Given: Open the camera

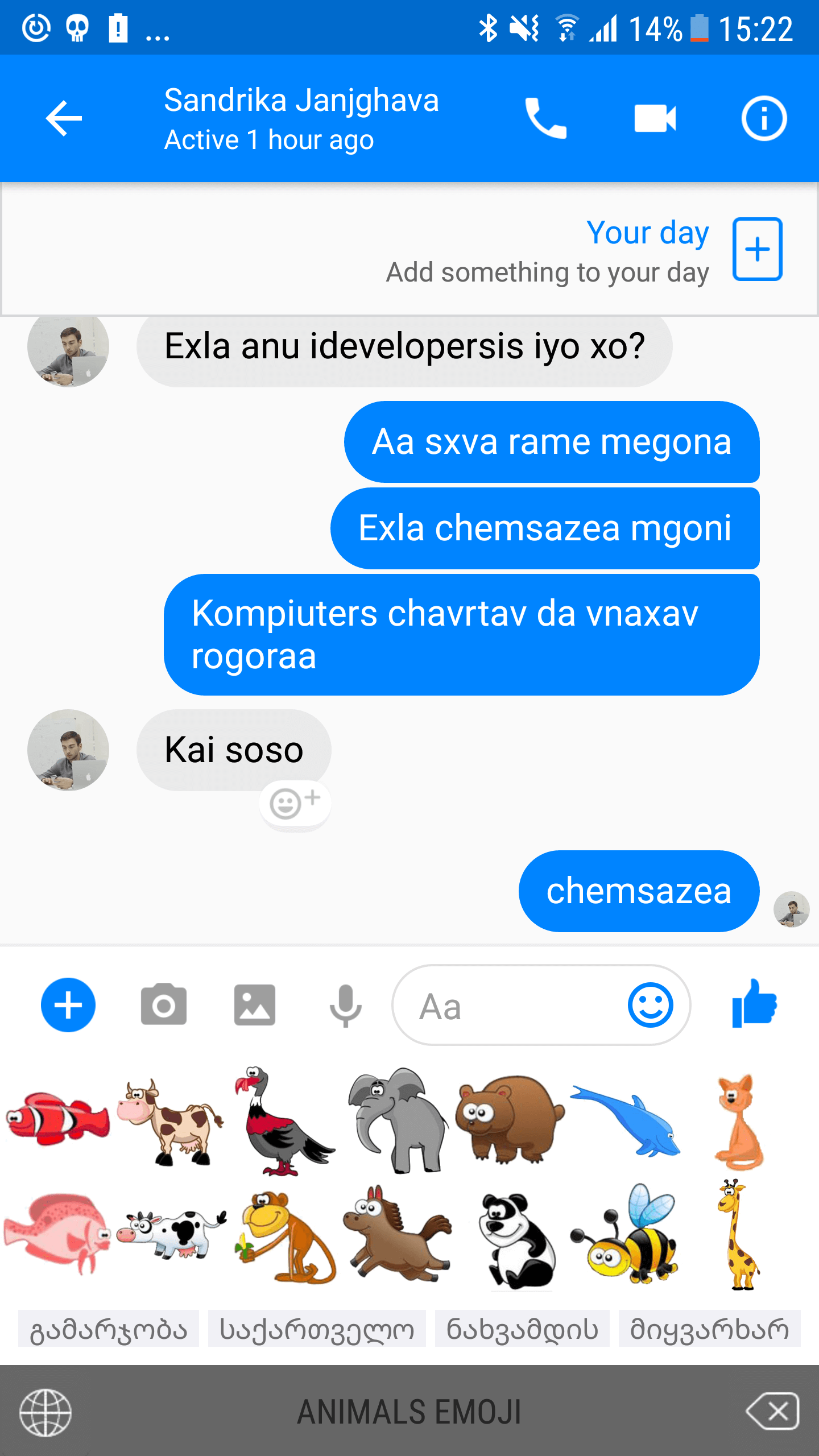Looking at the screenshot, I should (164, 1005).
